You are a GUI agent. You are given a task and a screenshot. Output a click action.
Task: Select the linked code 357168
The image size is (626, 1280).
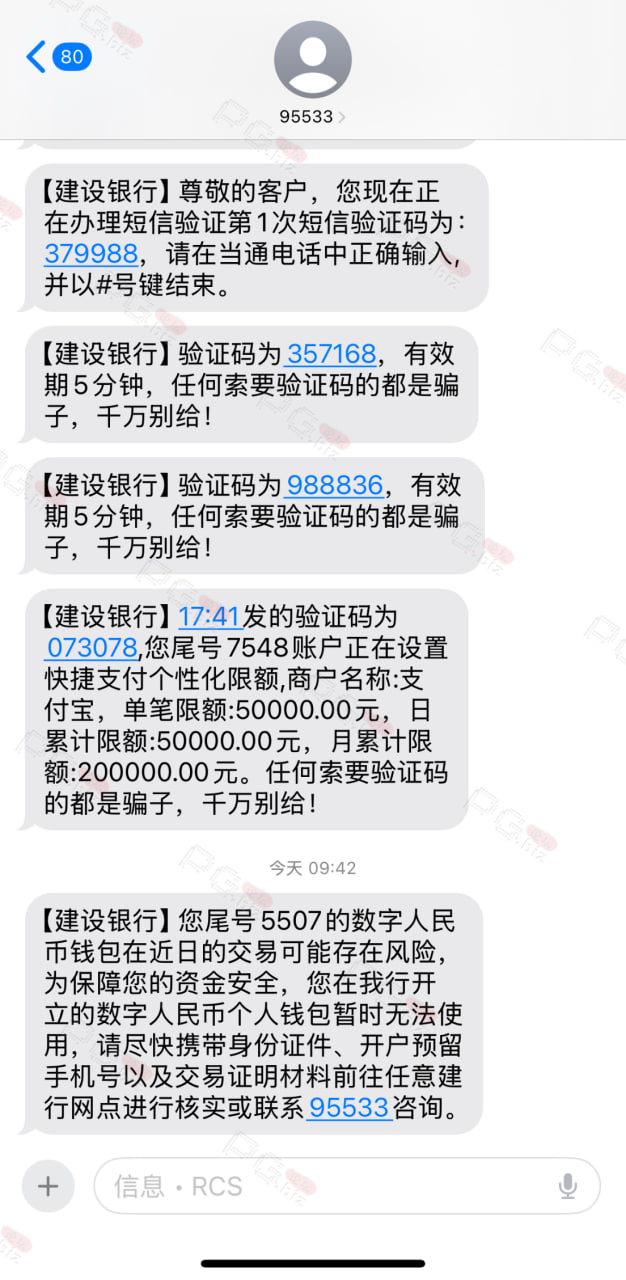point(331,353)
